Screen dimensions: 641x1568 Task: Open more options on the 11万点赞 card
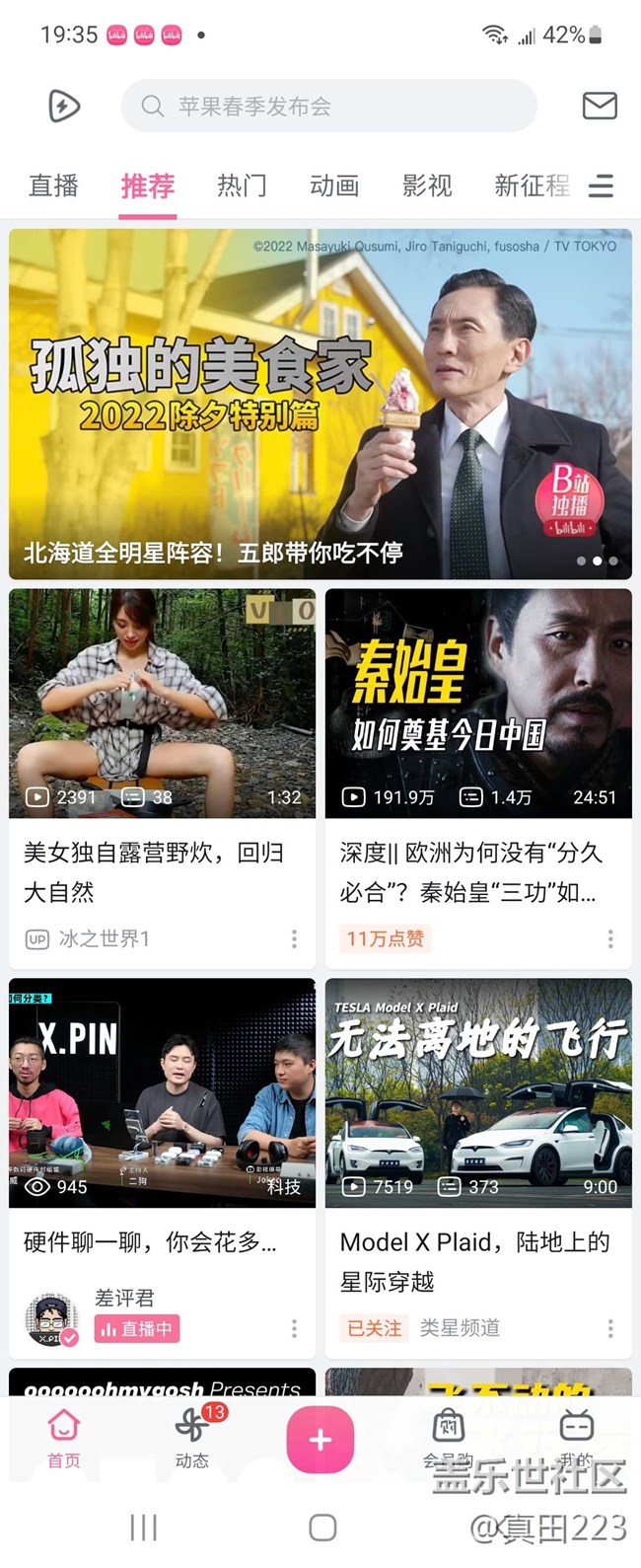pos(610,938)
